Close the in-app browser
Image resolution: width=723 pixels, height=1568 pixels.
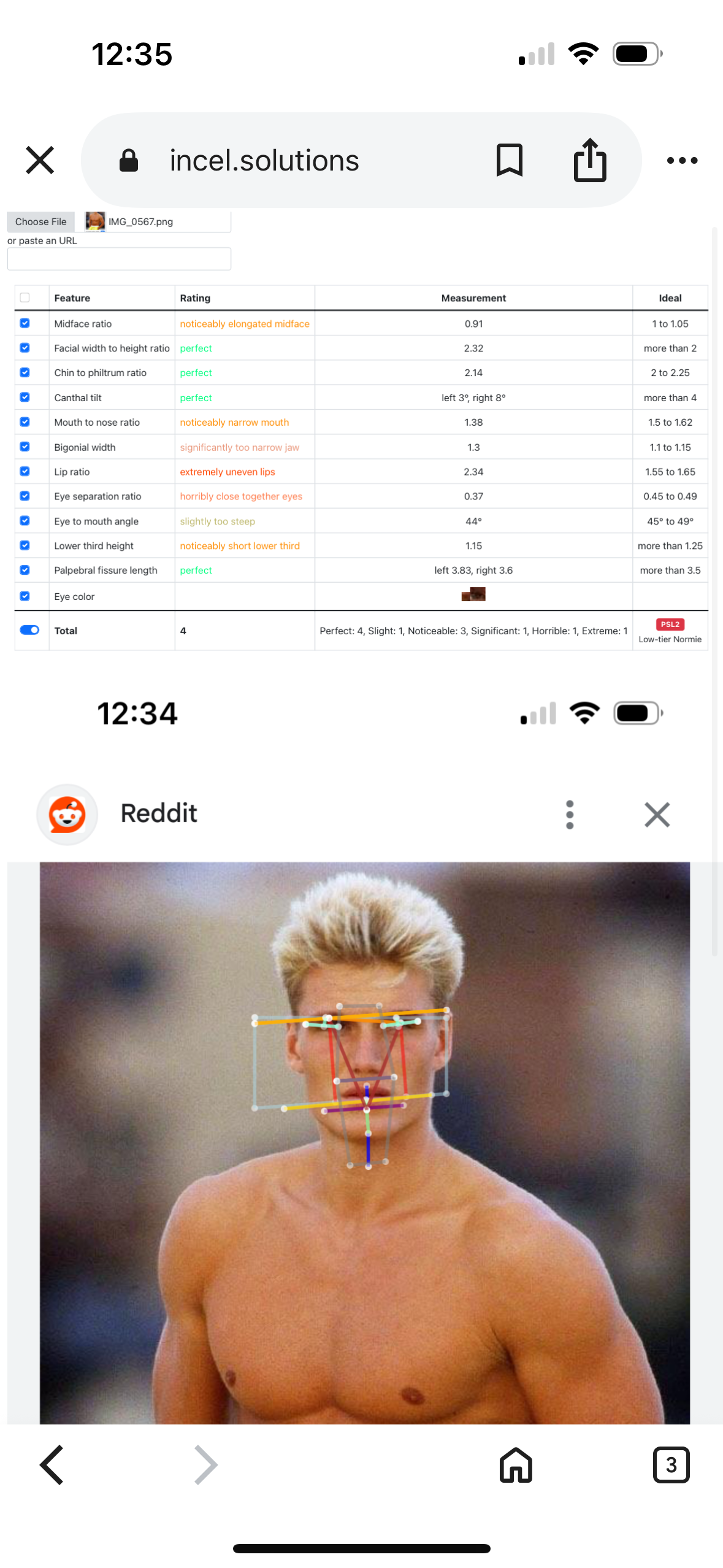coord(40,161)
